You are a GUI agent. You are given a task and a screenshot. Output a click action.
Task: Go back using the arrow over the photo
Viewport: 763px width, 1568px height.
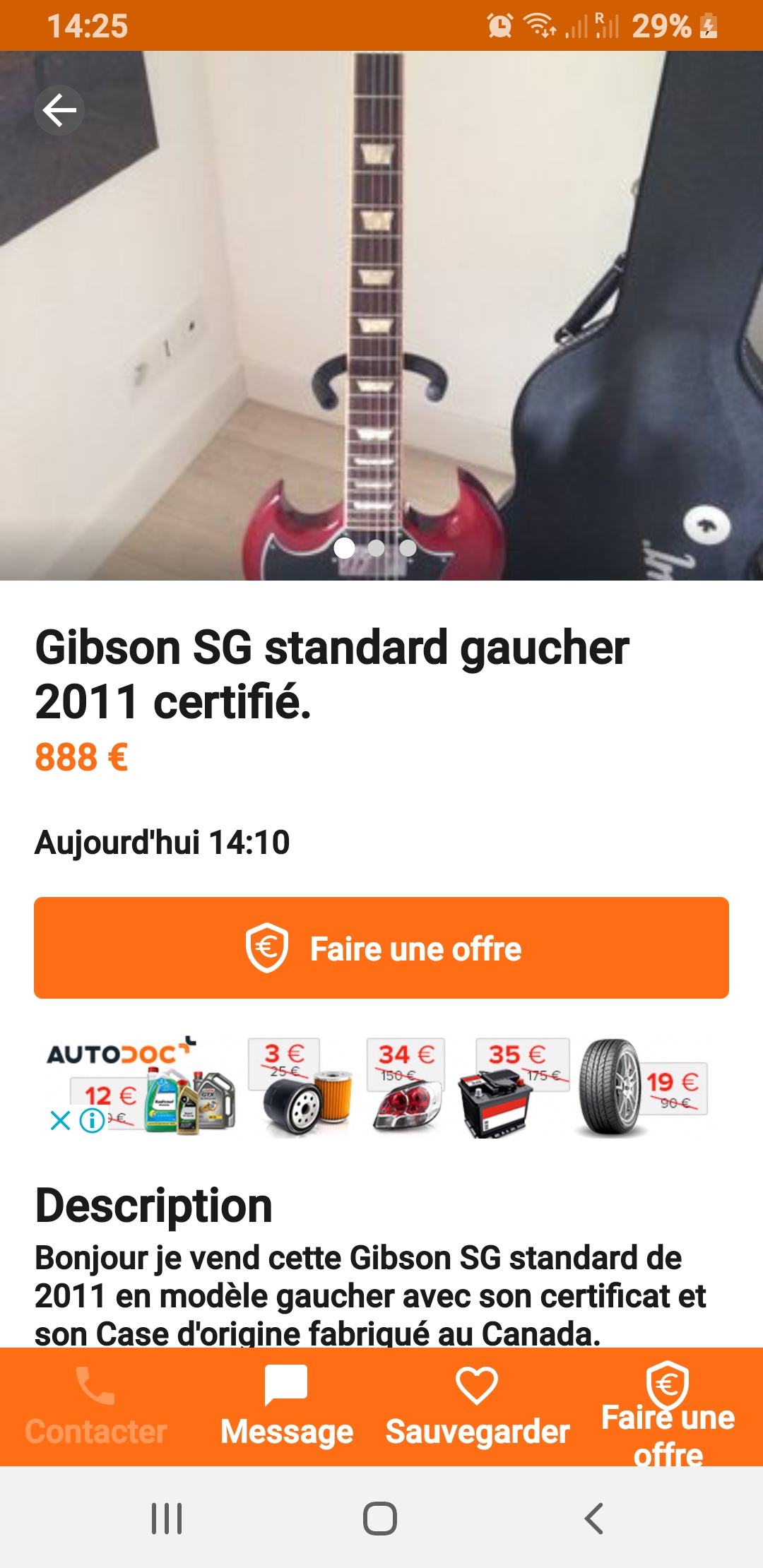59,110
